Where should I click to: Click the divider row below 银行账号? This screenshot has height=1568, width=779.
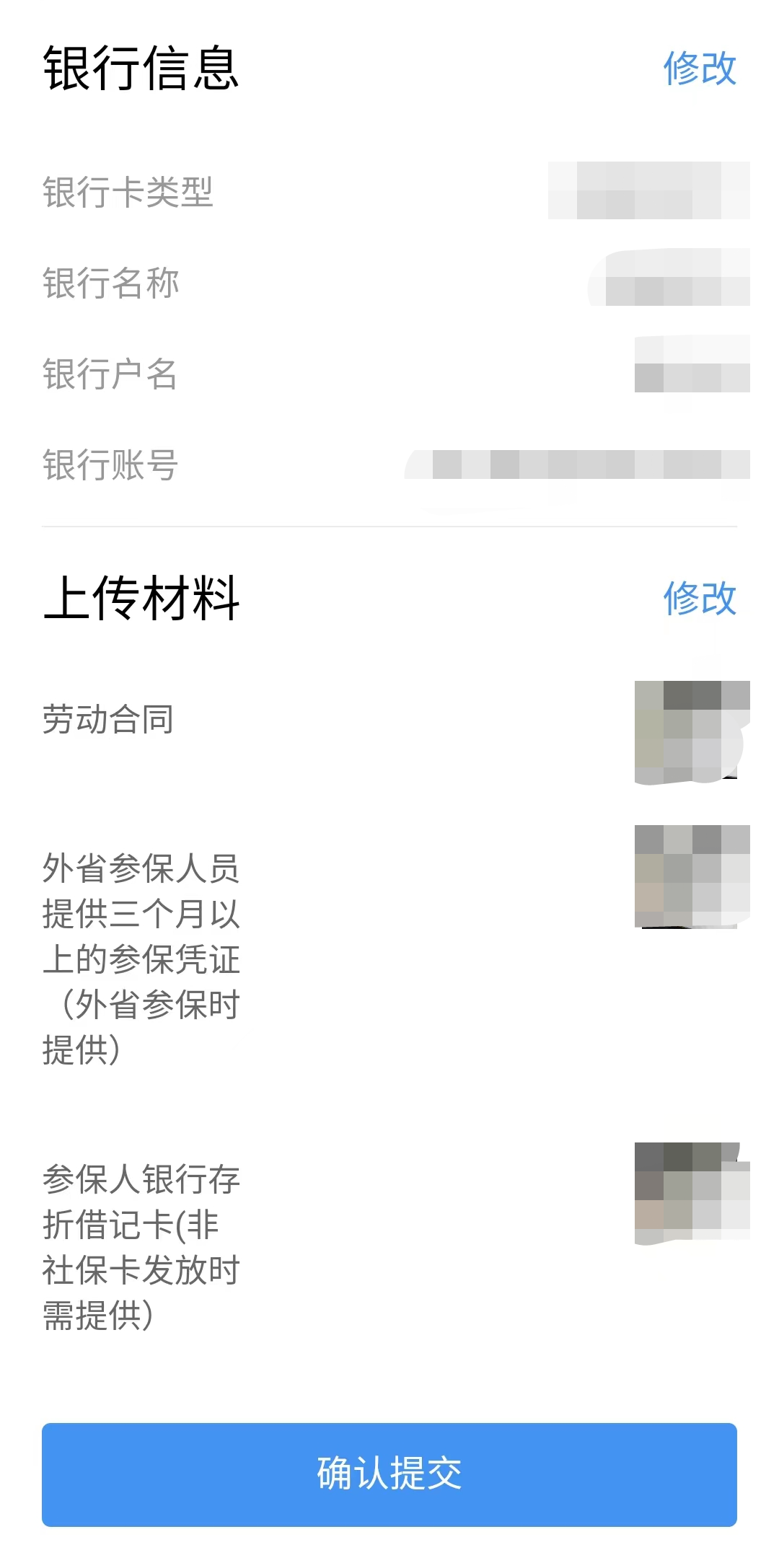[x=389, y=527]
